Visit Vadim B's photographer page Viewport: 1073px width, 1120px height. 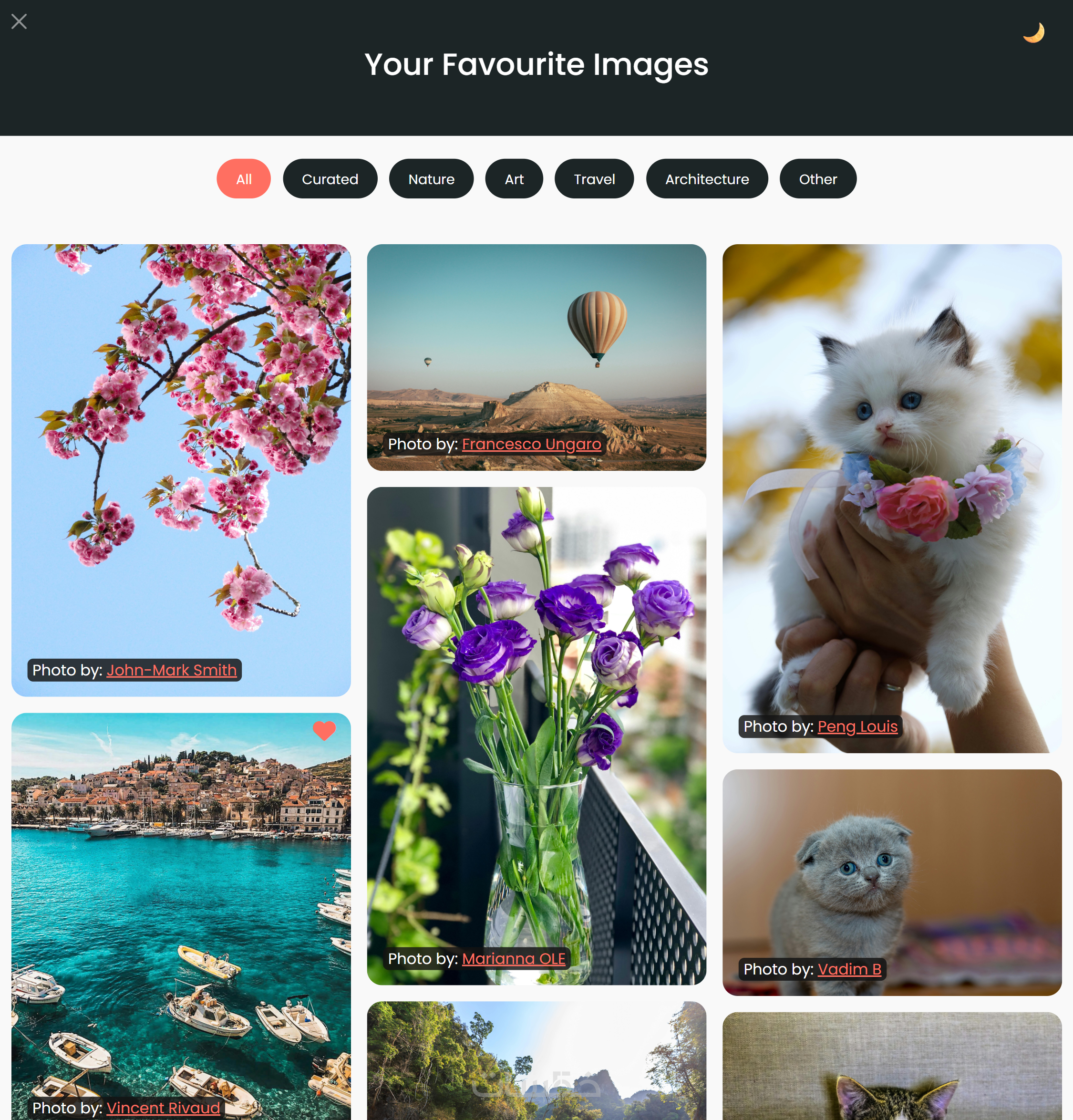point(849,969)
